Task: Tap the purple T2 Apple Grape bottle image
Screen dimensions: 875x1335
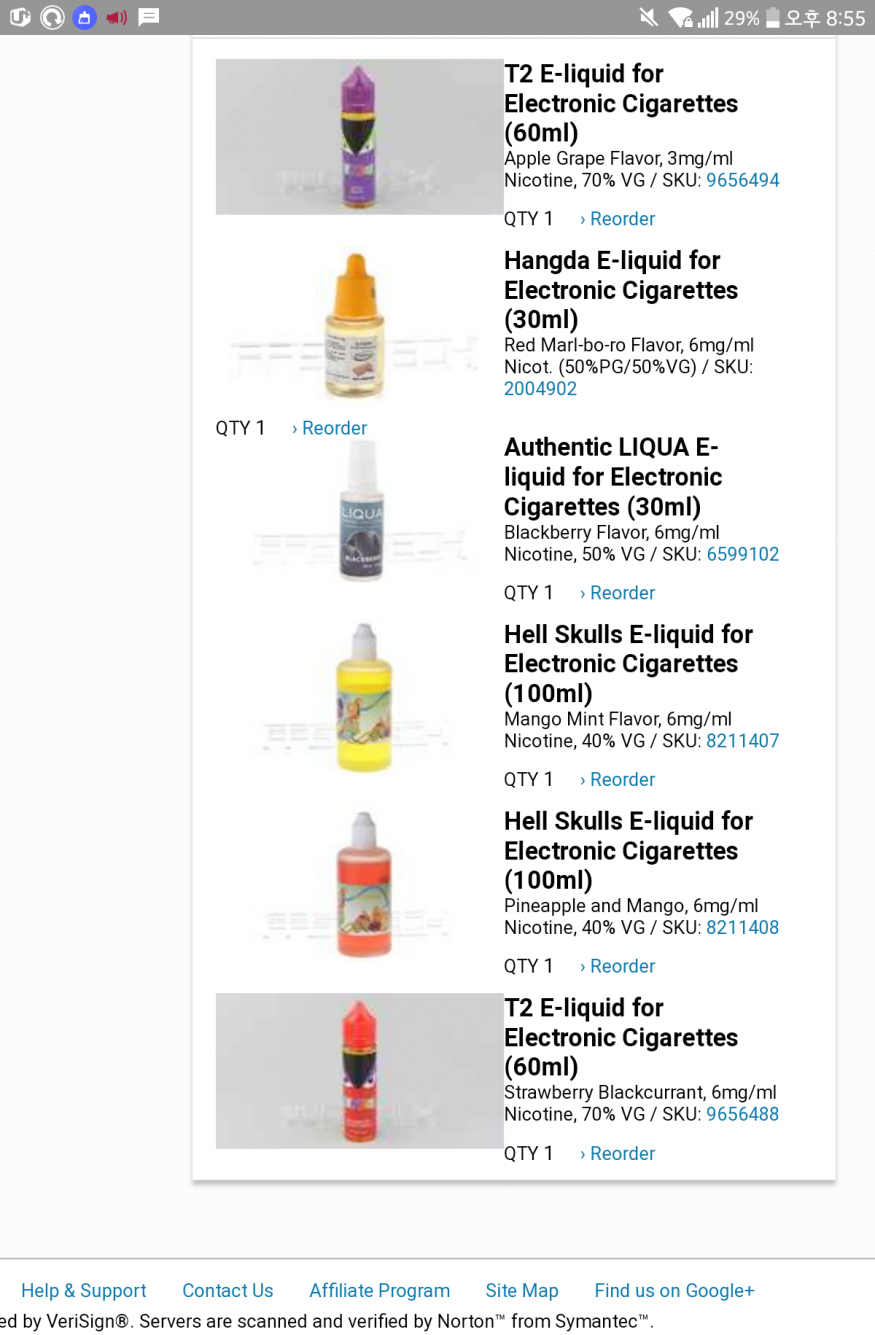Action: pyautogui.click(x=359, y=137)
